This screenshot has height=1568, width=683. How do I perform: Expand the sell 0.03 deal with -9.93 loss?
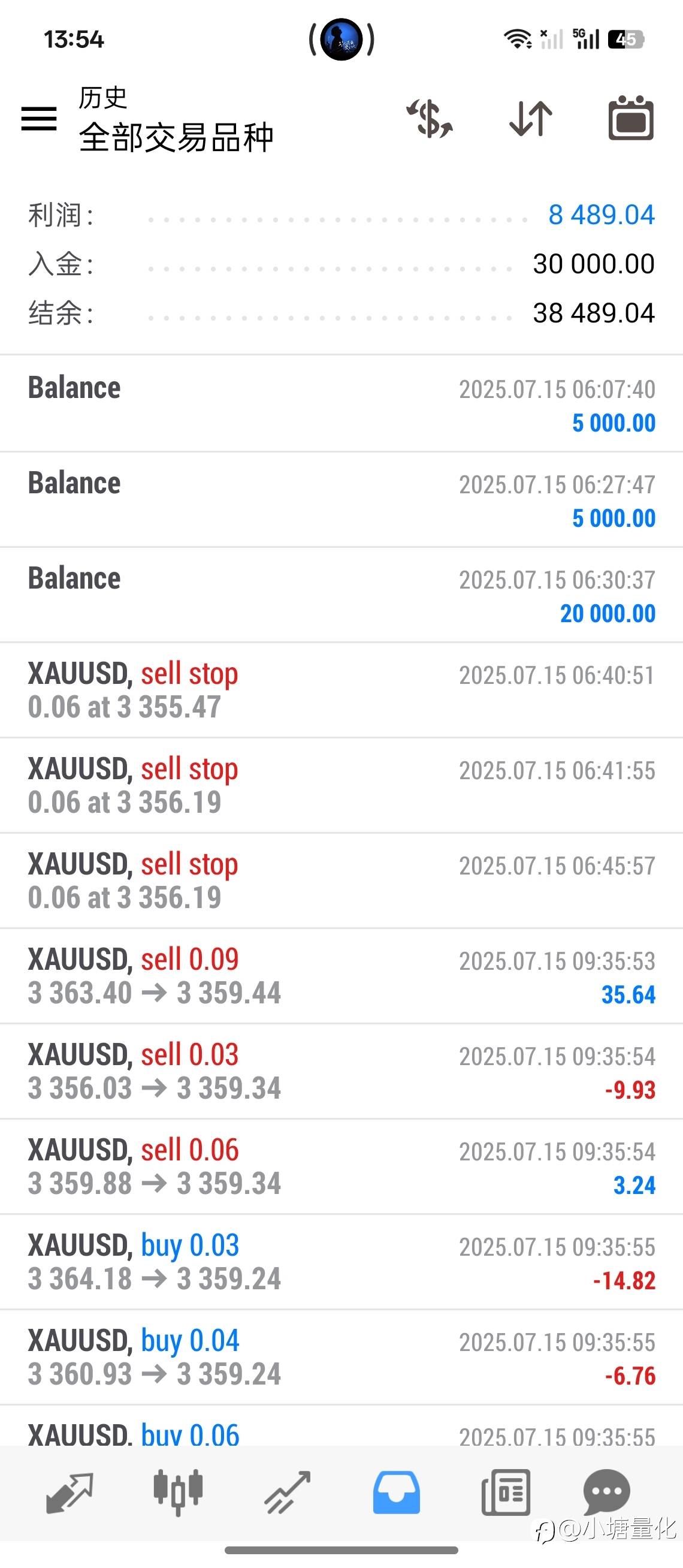tap(341, 1071)
